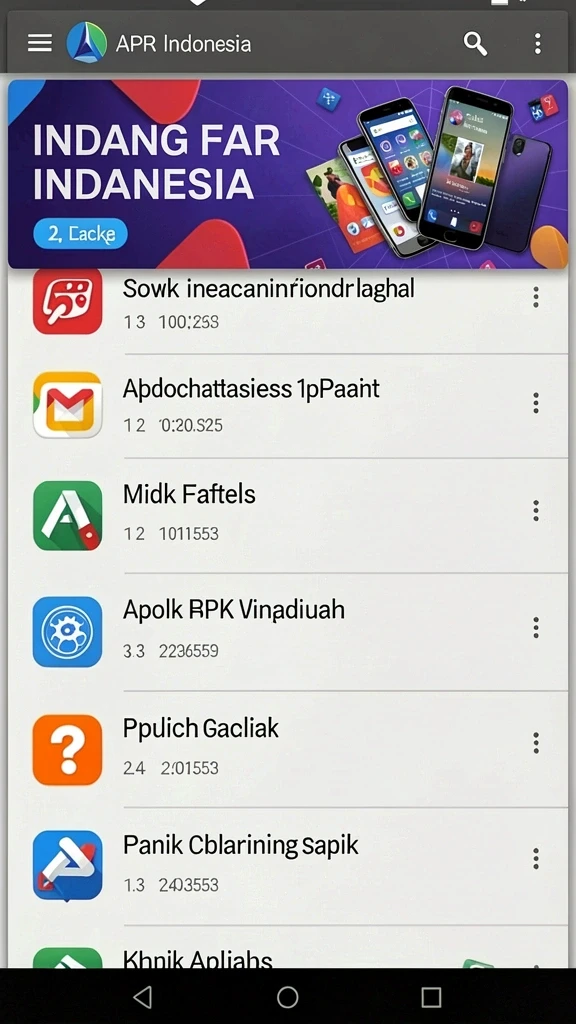Show options for Sowk ineacaninriondrlaghal

(536, 297)
